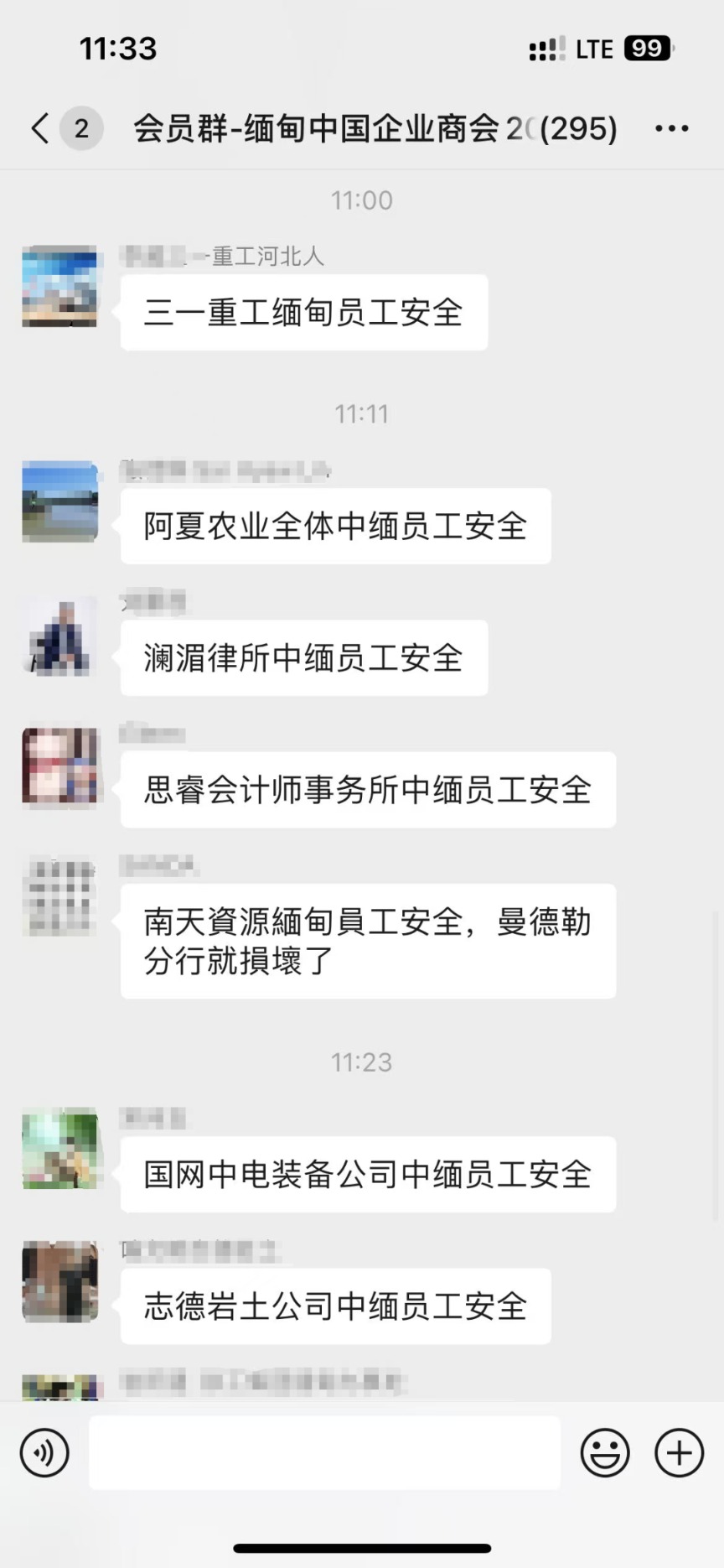View profile of 阿夏农业 message sender

pyautogui.click(x=59, y=501)
